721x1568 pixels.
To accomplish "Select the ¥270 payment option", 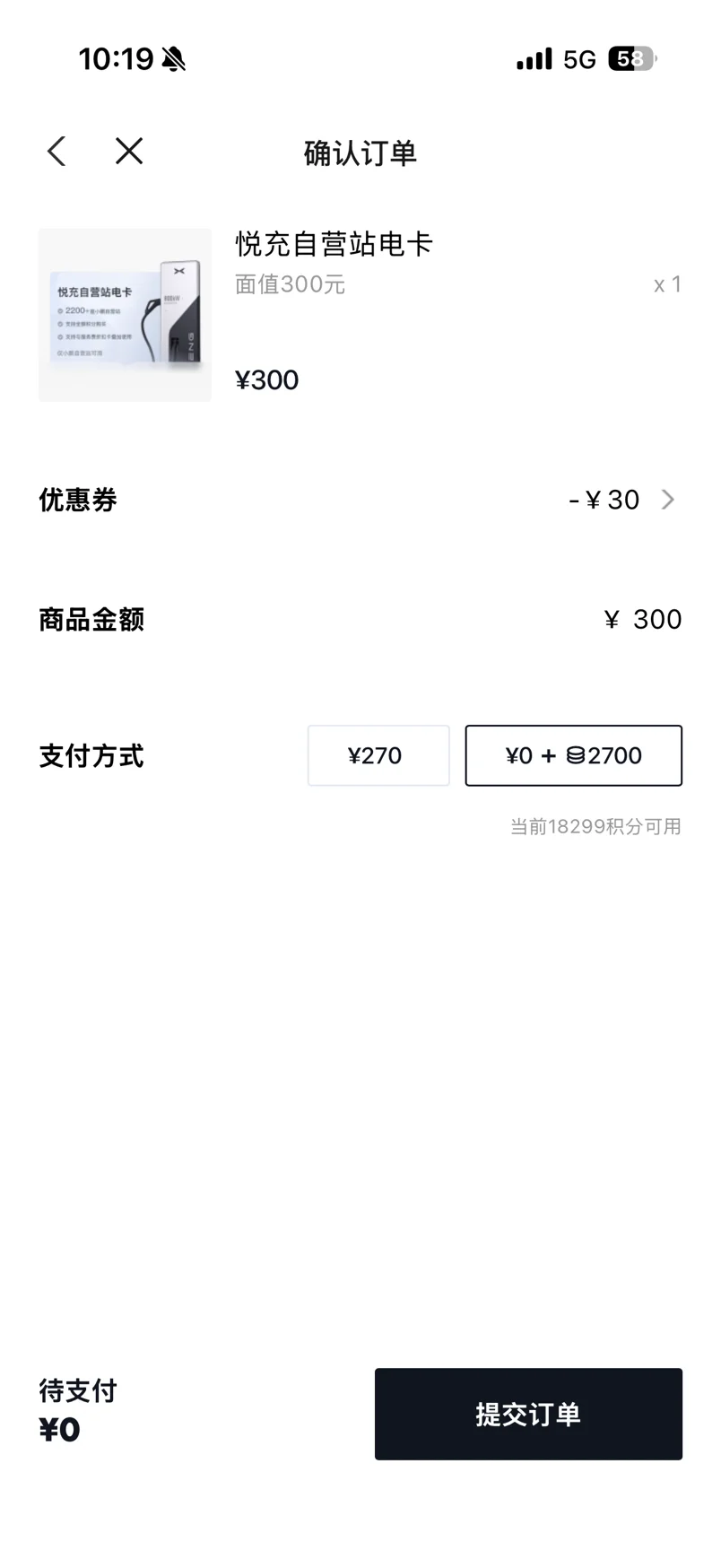I will tap(378, 755).
